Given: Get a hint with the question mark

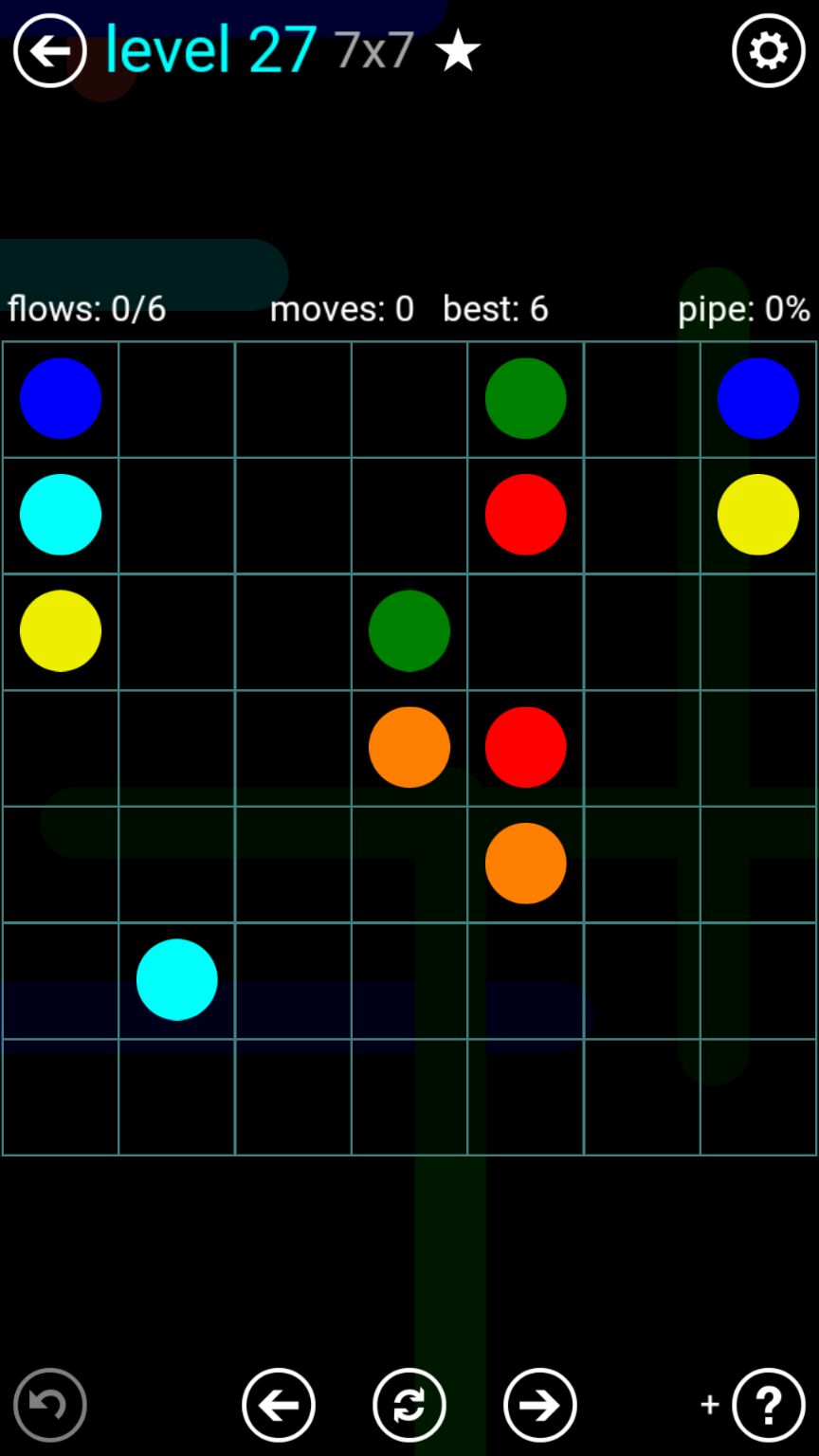Looking at the screenshot, I should click(x=769, y=1404).
